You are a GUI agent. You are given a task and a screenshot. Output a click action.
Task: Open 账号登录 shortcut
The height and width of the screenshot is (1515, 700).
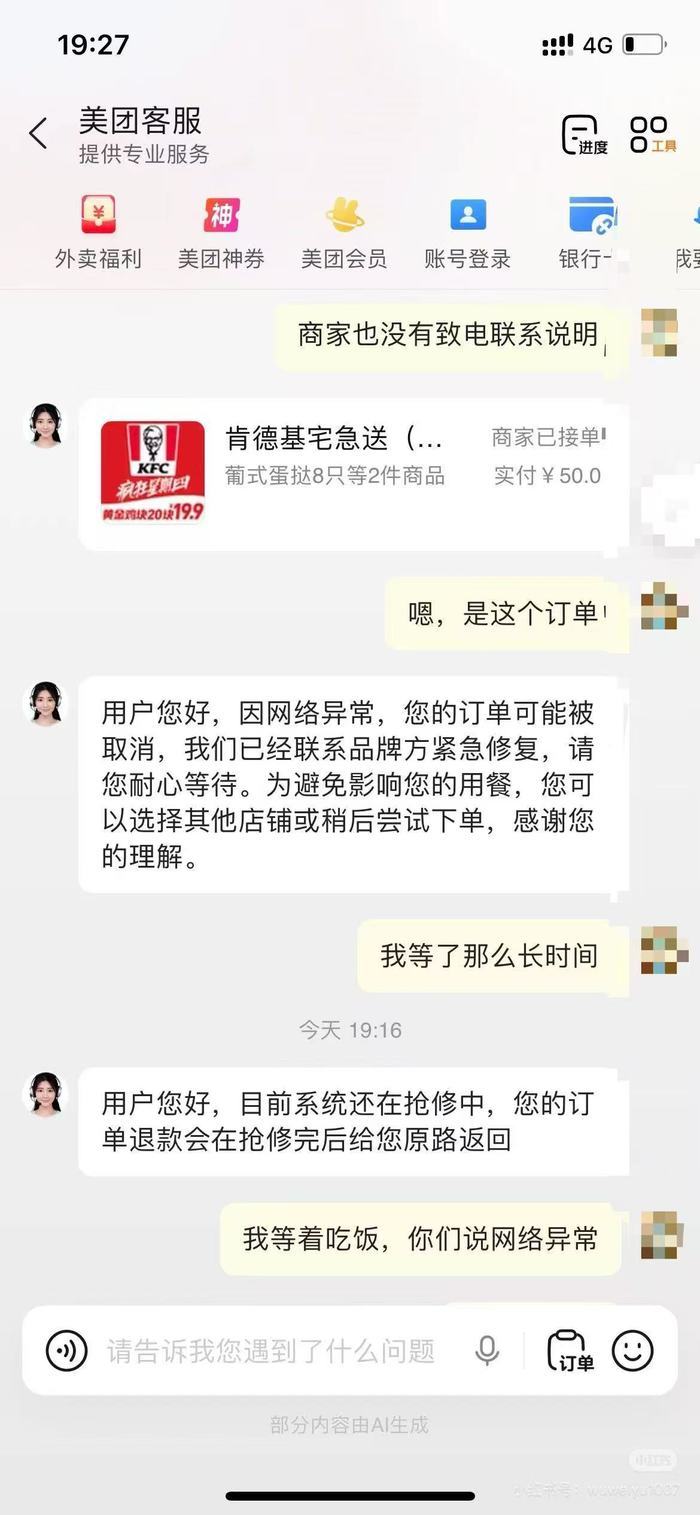coord(467,232)
